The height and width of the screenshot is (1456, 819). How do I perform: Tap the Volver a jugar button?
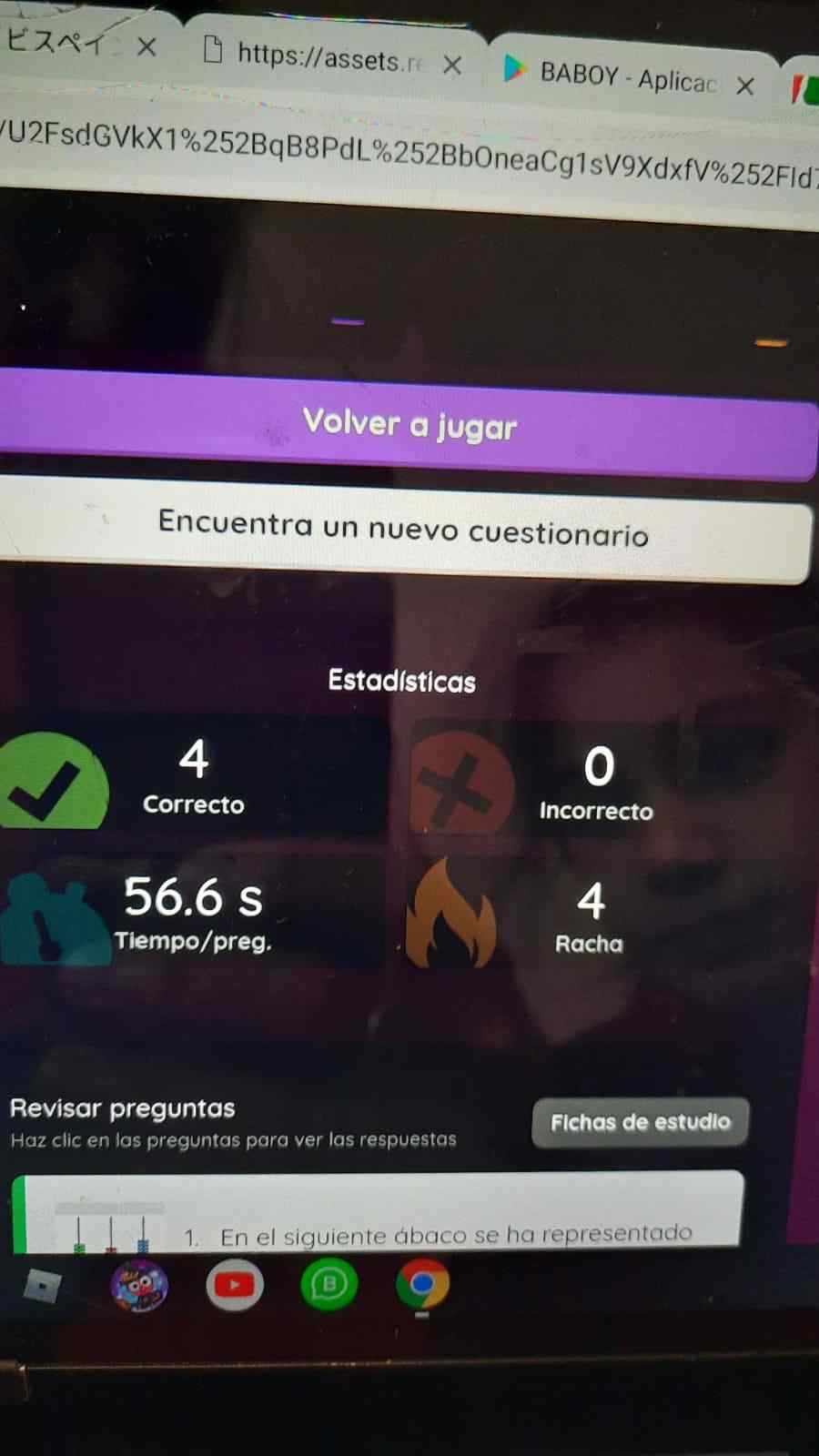pos(409,424)
